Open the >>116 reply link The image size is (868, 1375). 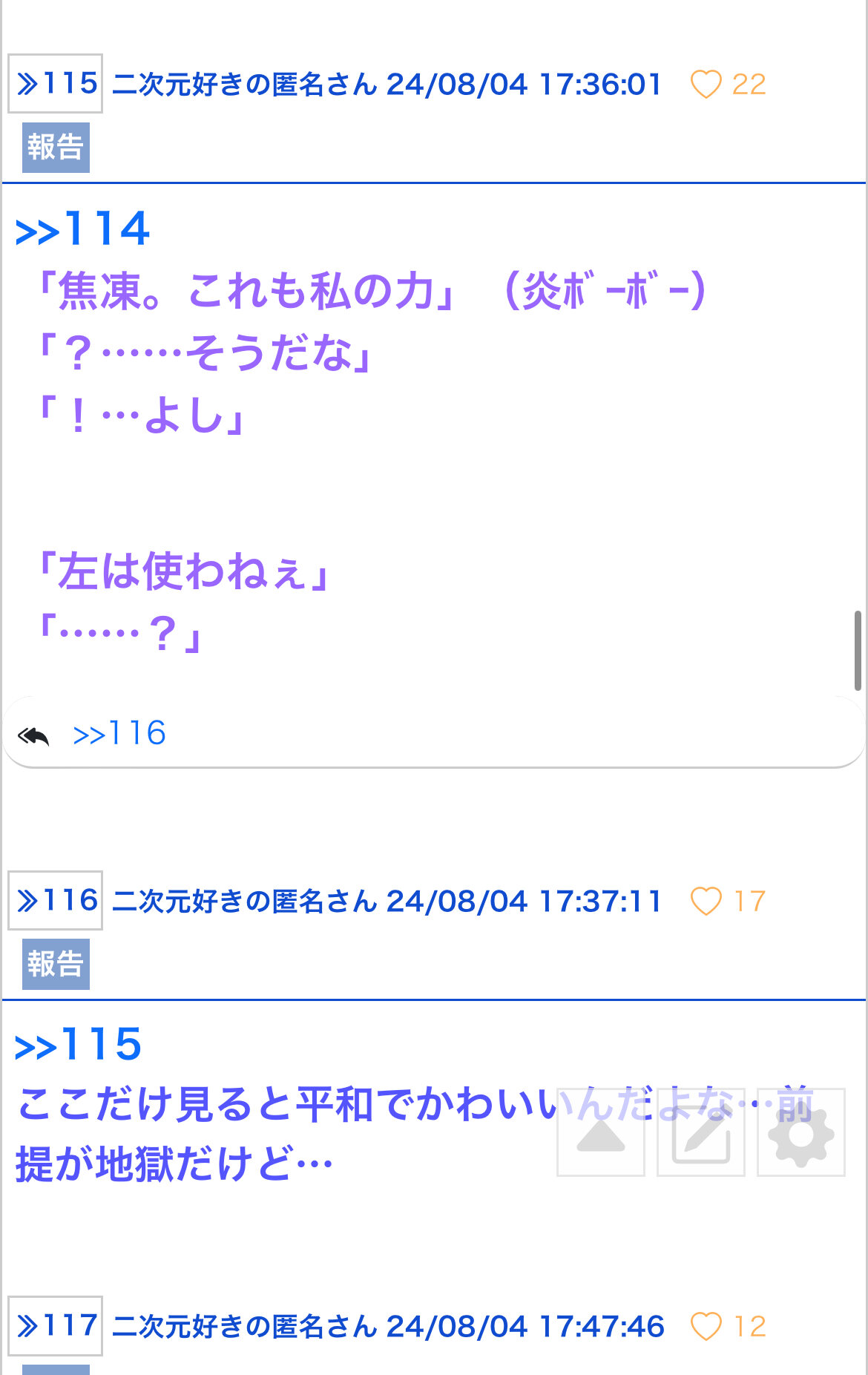click(119, 734)
